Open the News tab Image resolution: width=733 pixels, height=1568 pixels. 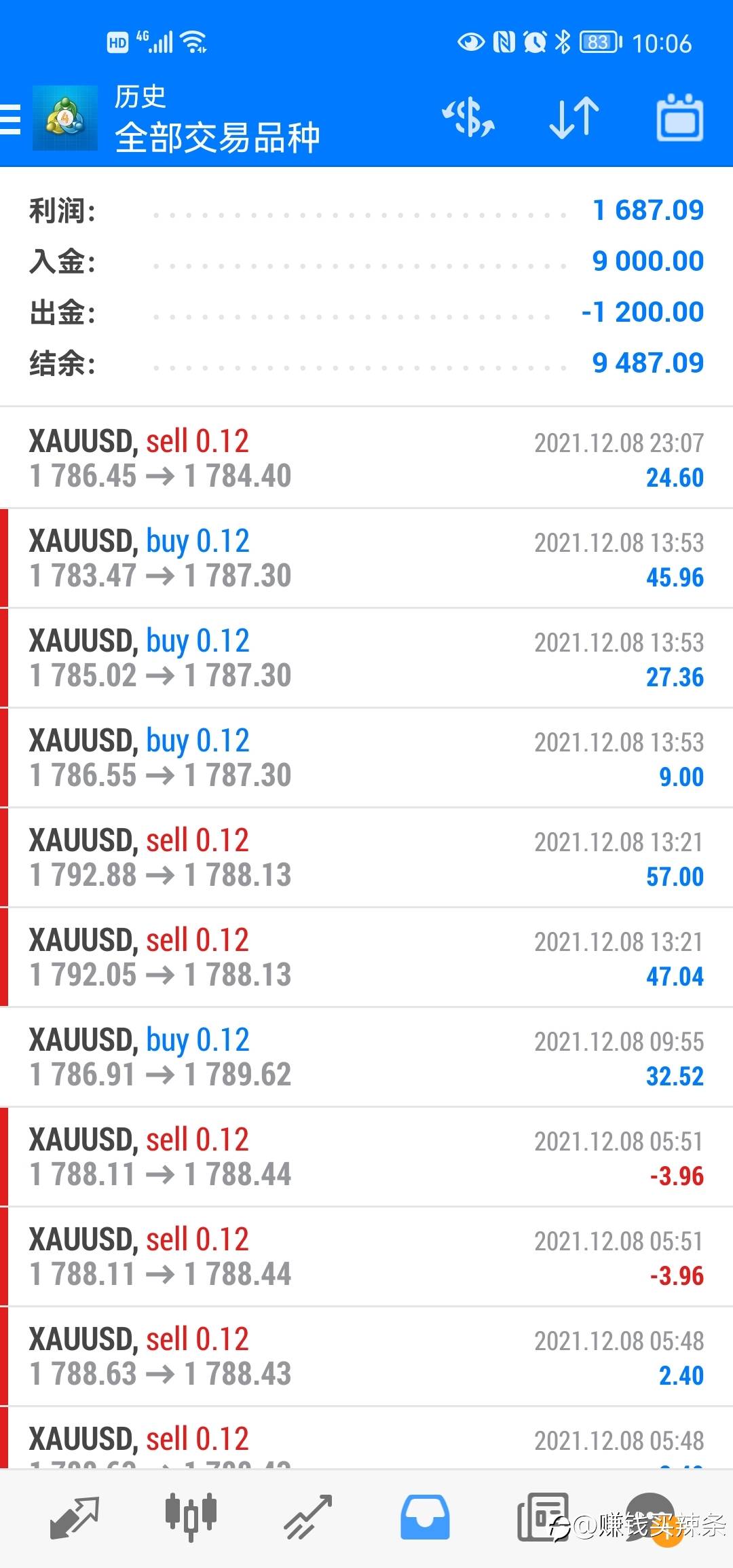click(543, 1518)
